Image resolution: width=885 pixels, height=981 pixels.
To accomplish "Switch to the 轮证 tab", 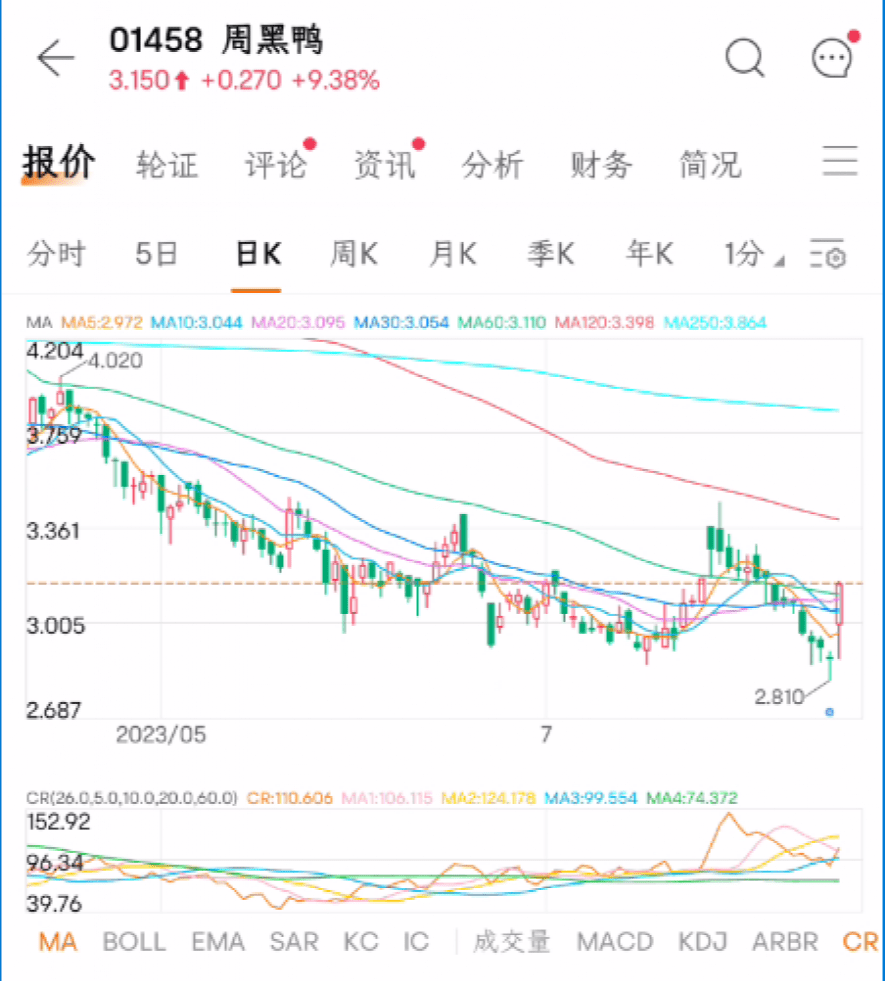I will 167,165.
